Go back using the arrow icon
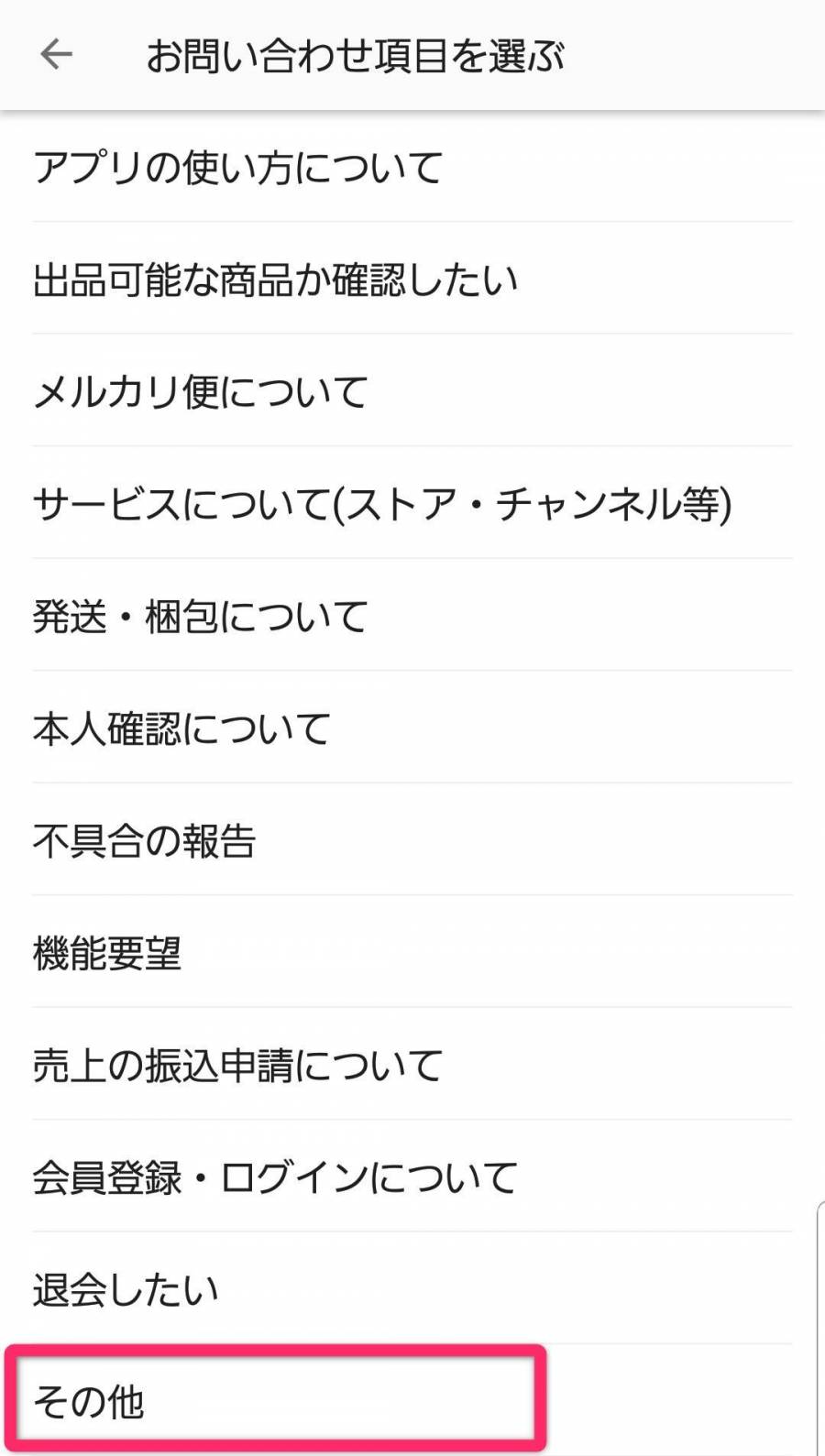Image resolution: width=825 pixels, height=1456 pixels. [56, 55]
